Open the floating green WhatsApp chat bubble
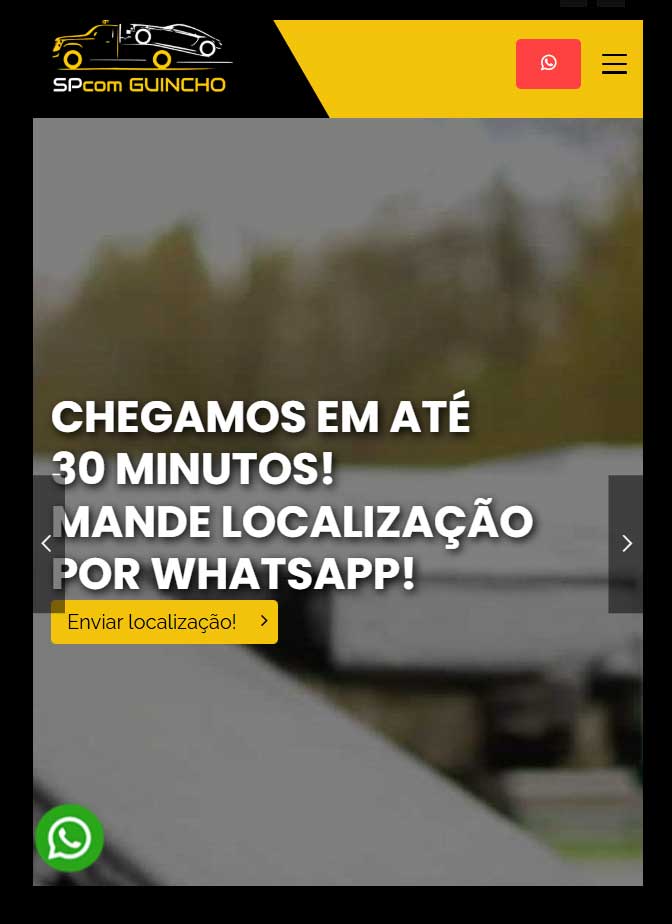The height and width of the screenshot is (924, 672). (x=70, y=838)
